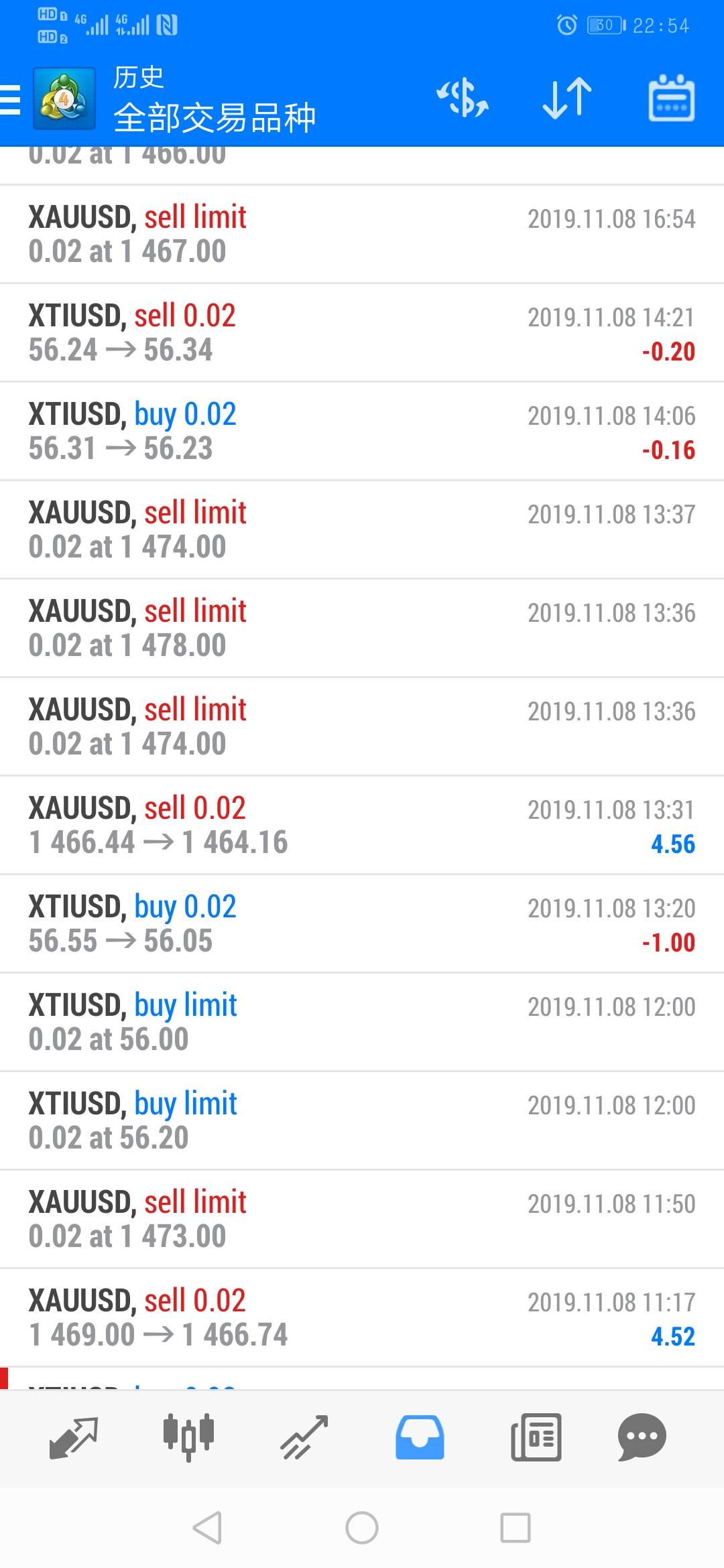Switch to the Quotes tab
Viewport: 724px width, 1568px height.
[74, 1437]
